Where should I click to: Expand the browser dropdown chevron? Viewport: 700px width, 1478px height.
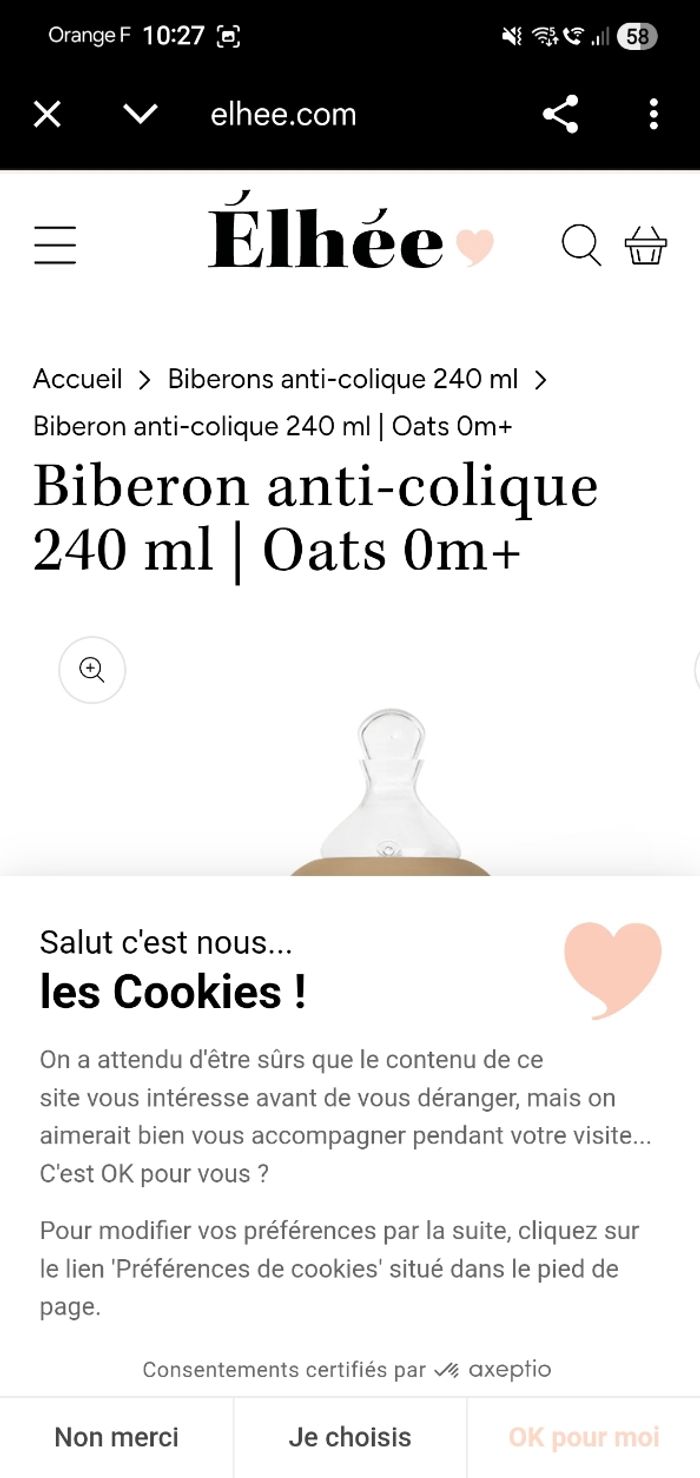(x=140, y=115)
